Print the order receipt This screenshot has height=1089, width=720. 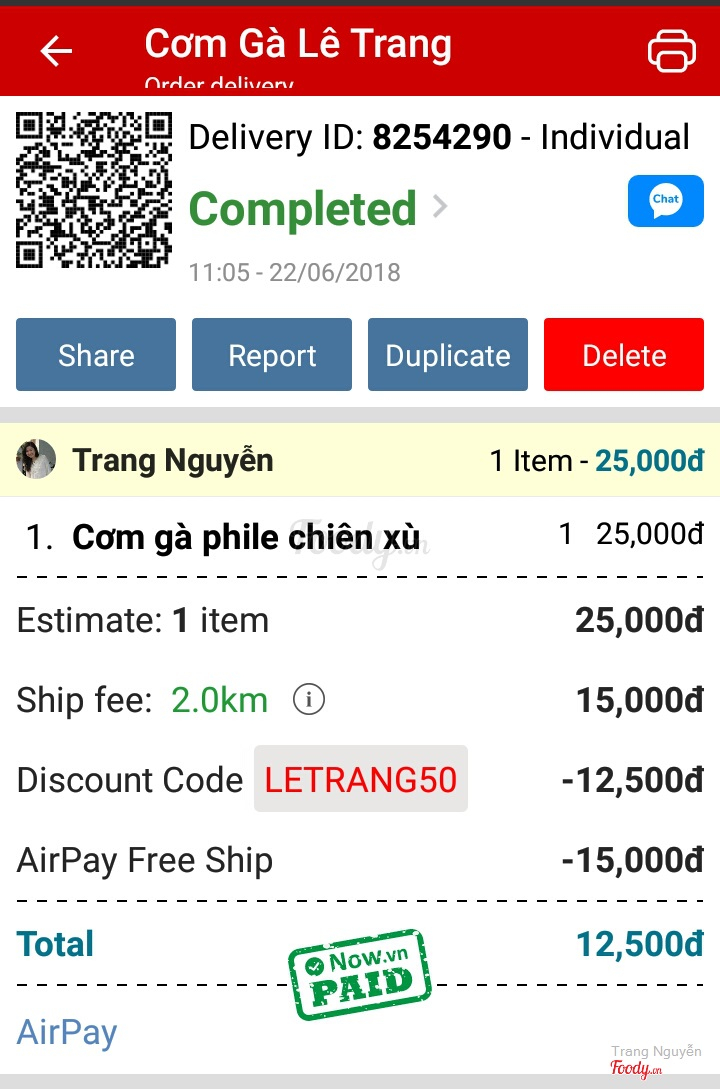[x=671, y=50]
